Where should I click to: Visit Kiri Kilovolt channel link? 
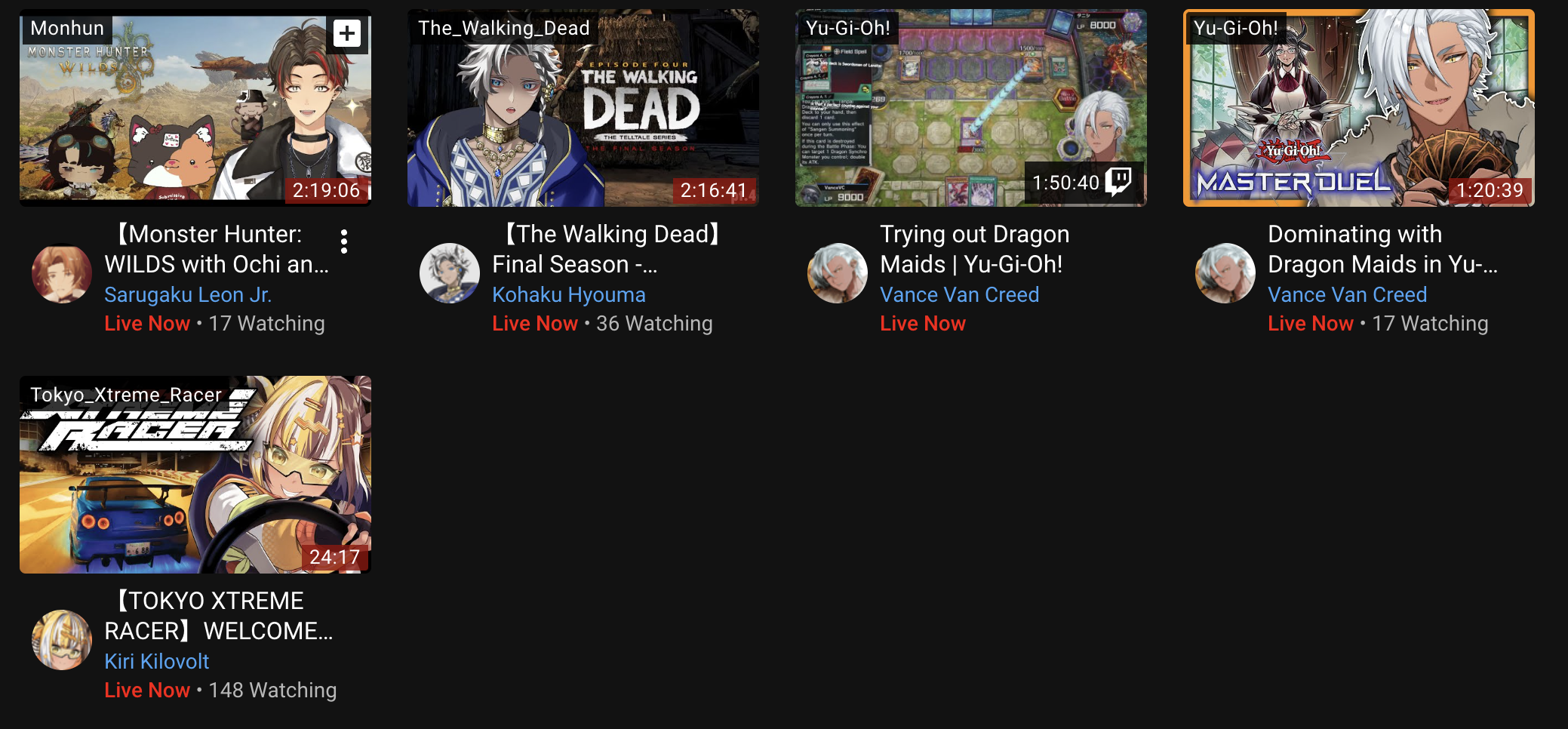(157, 661)
